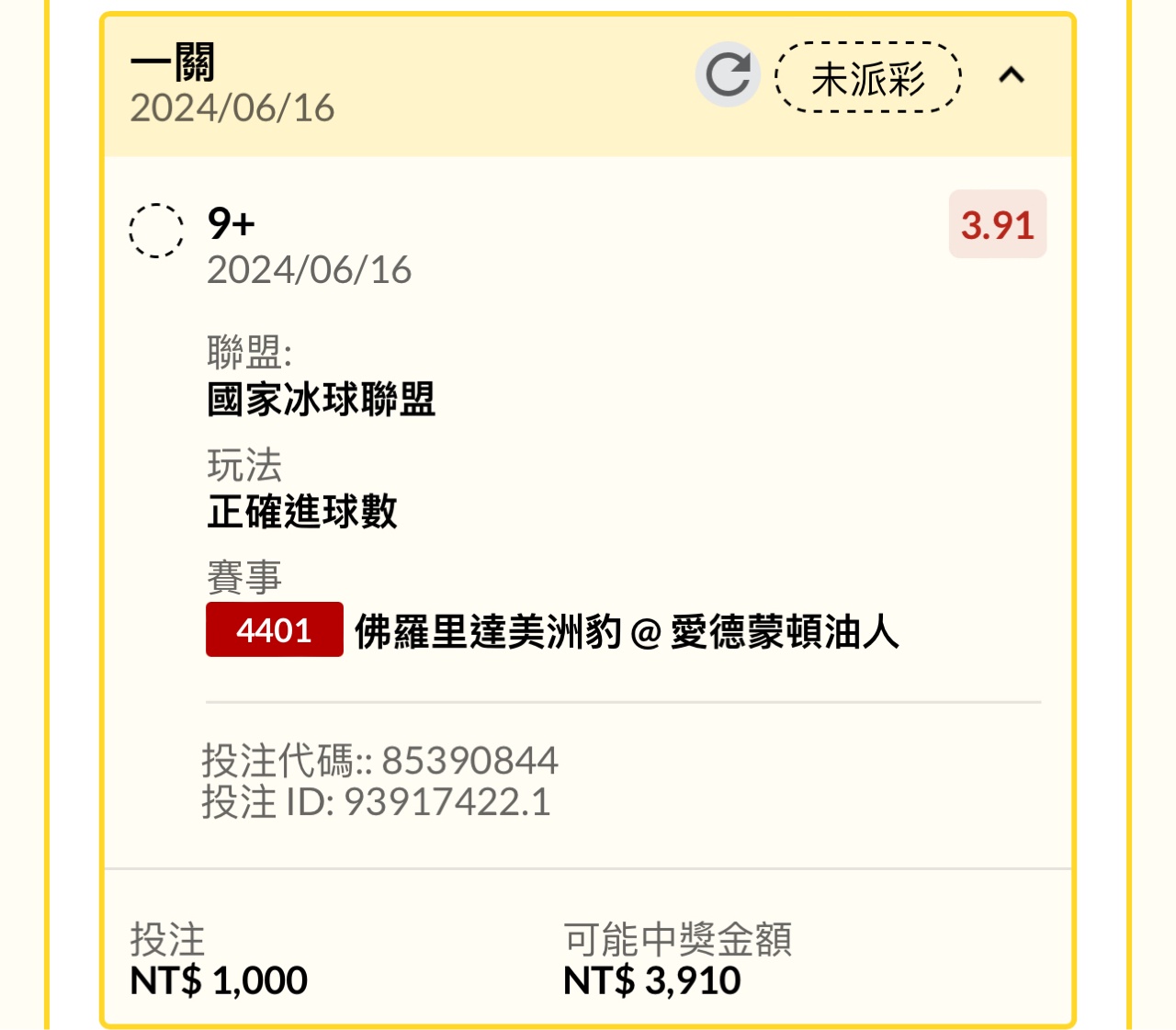This screenshot has width=1176, height=1030.
Task: Collapse the 一關 bet details
Action: tap(1011, 75)
